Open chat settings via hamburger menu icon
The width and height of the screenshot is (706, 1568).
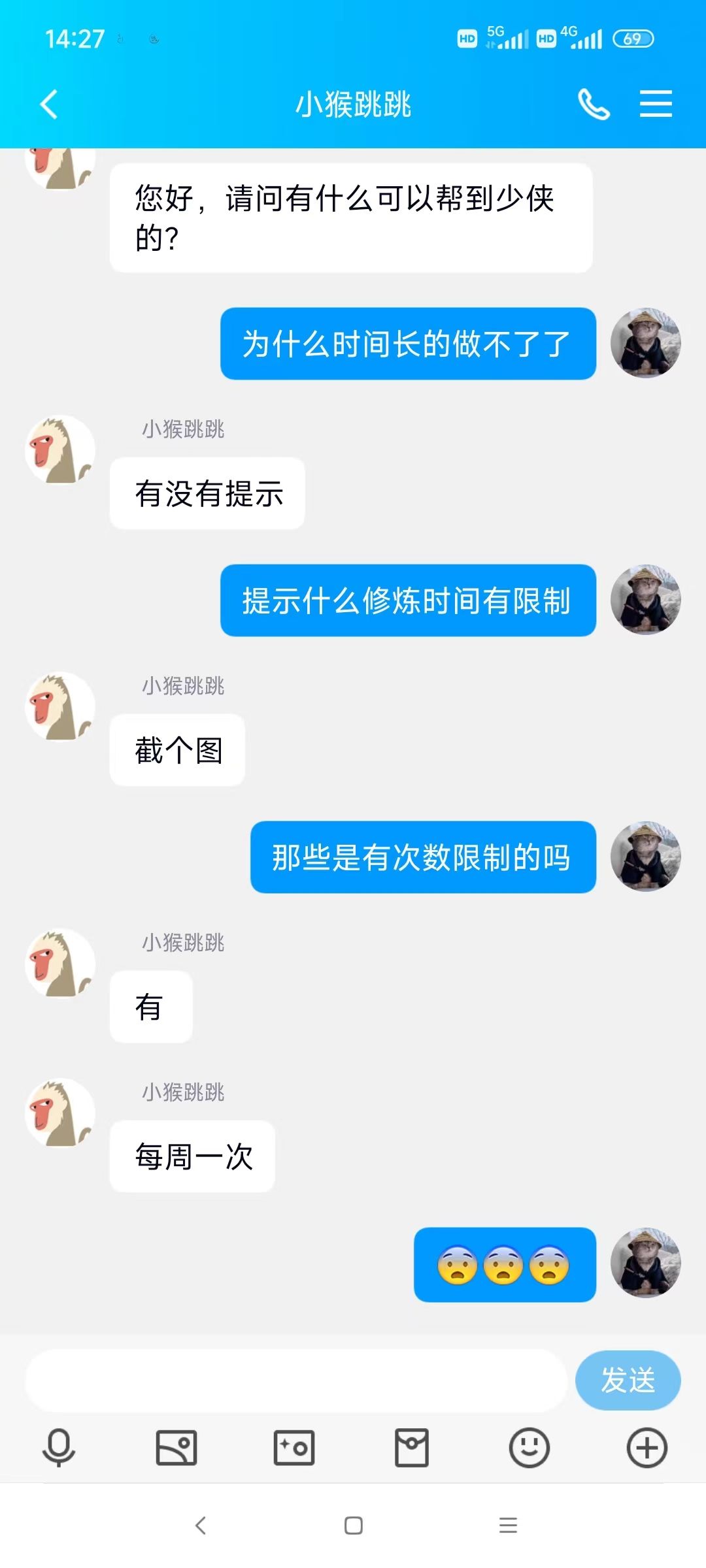point(656,105)
